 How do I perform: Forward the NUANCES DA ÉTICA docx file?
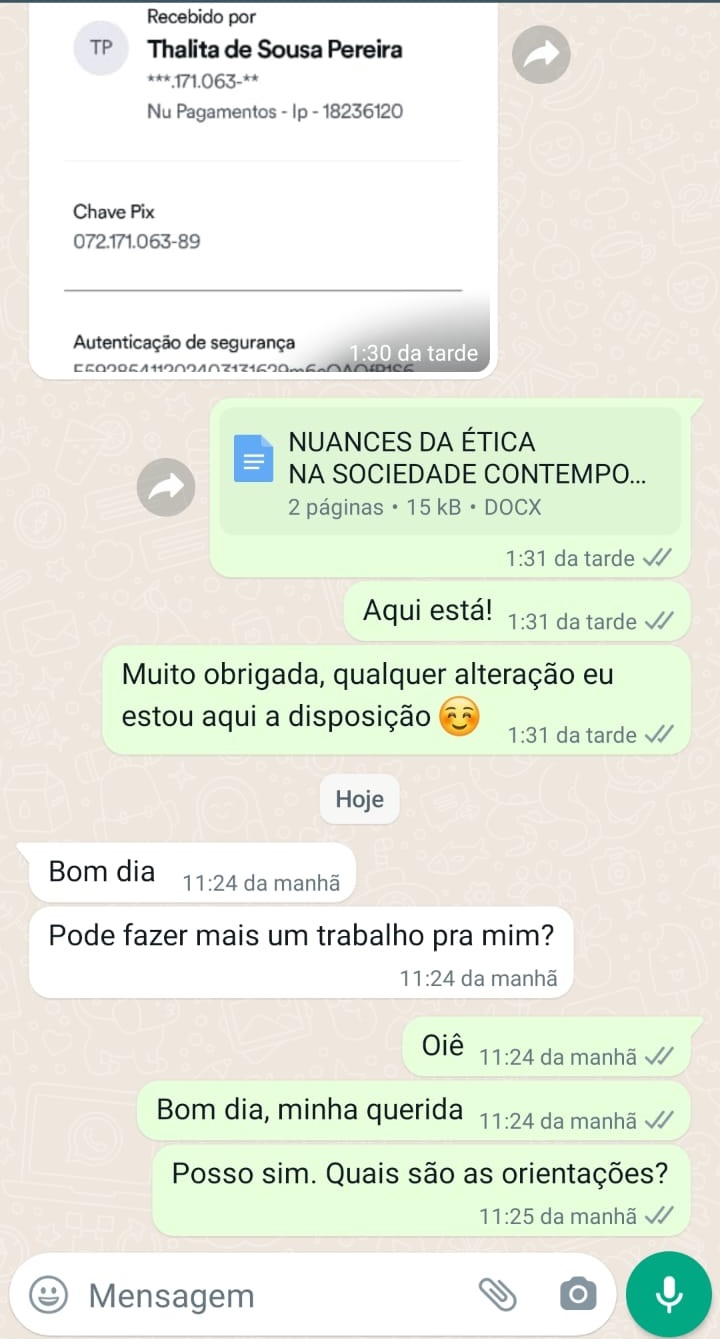(x=165, y=487)
